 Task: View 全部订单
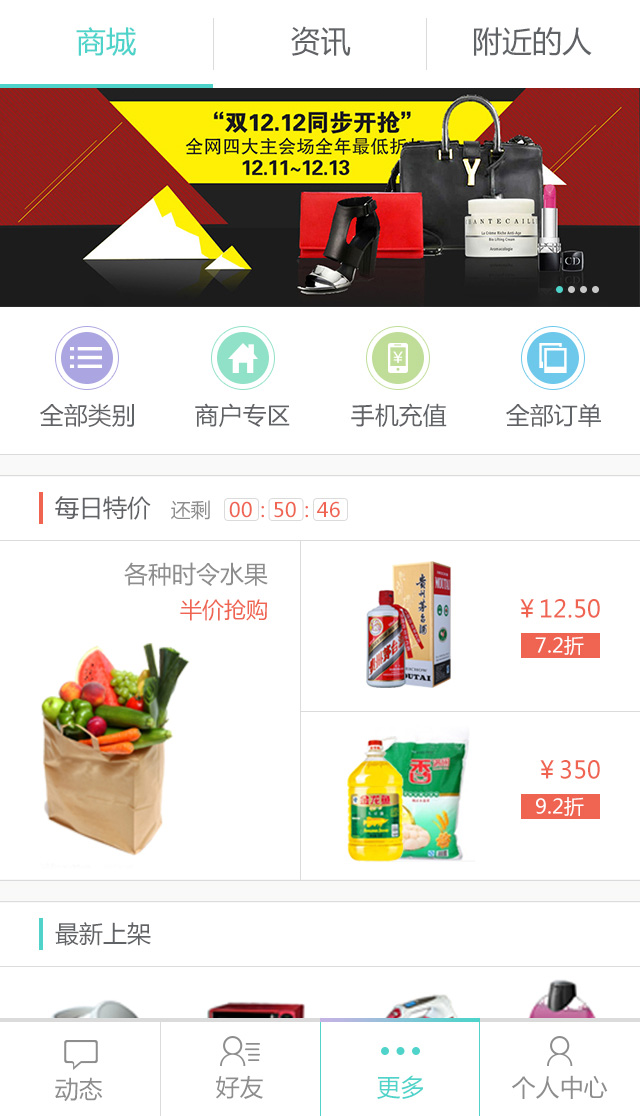coord(553,379)
